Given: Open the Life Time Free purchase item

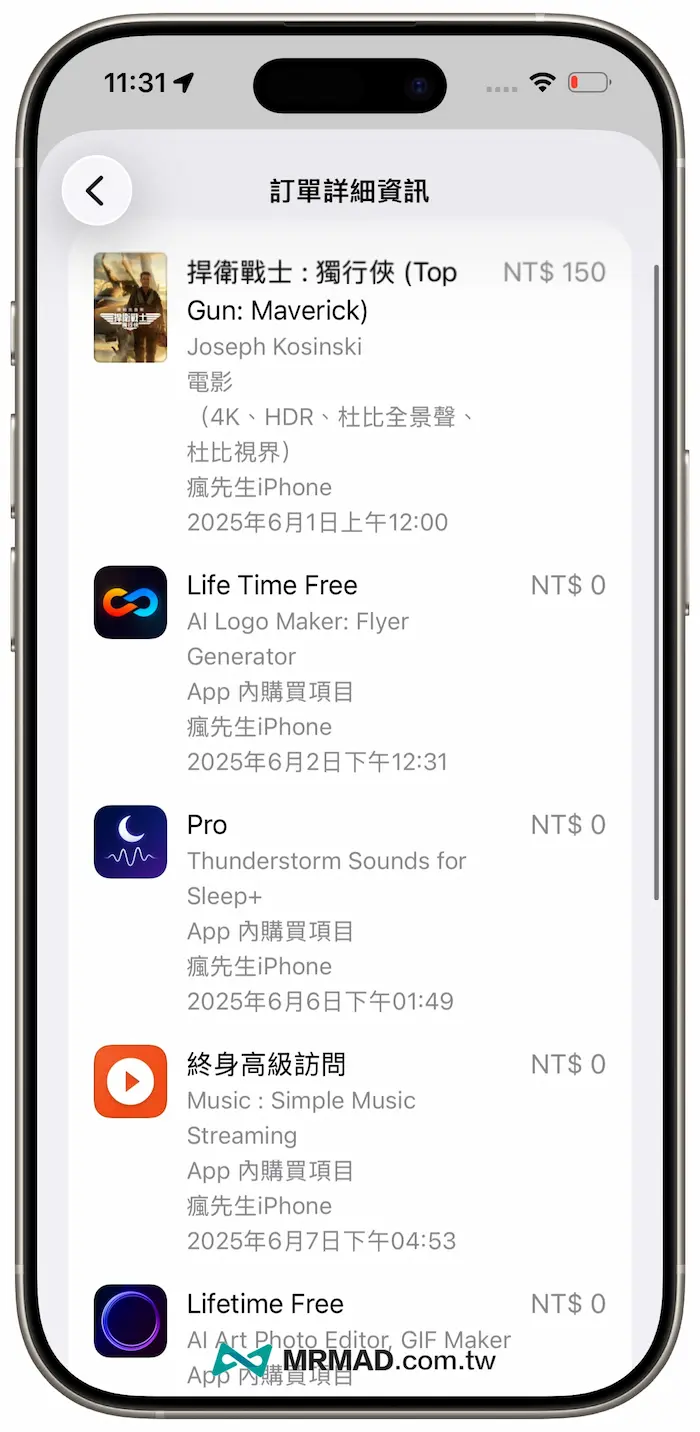Looking at the screenshot, I should click(x=272, y=586).
